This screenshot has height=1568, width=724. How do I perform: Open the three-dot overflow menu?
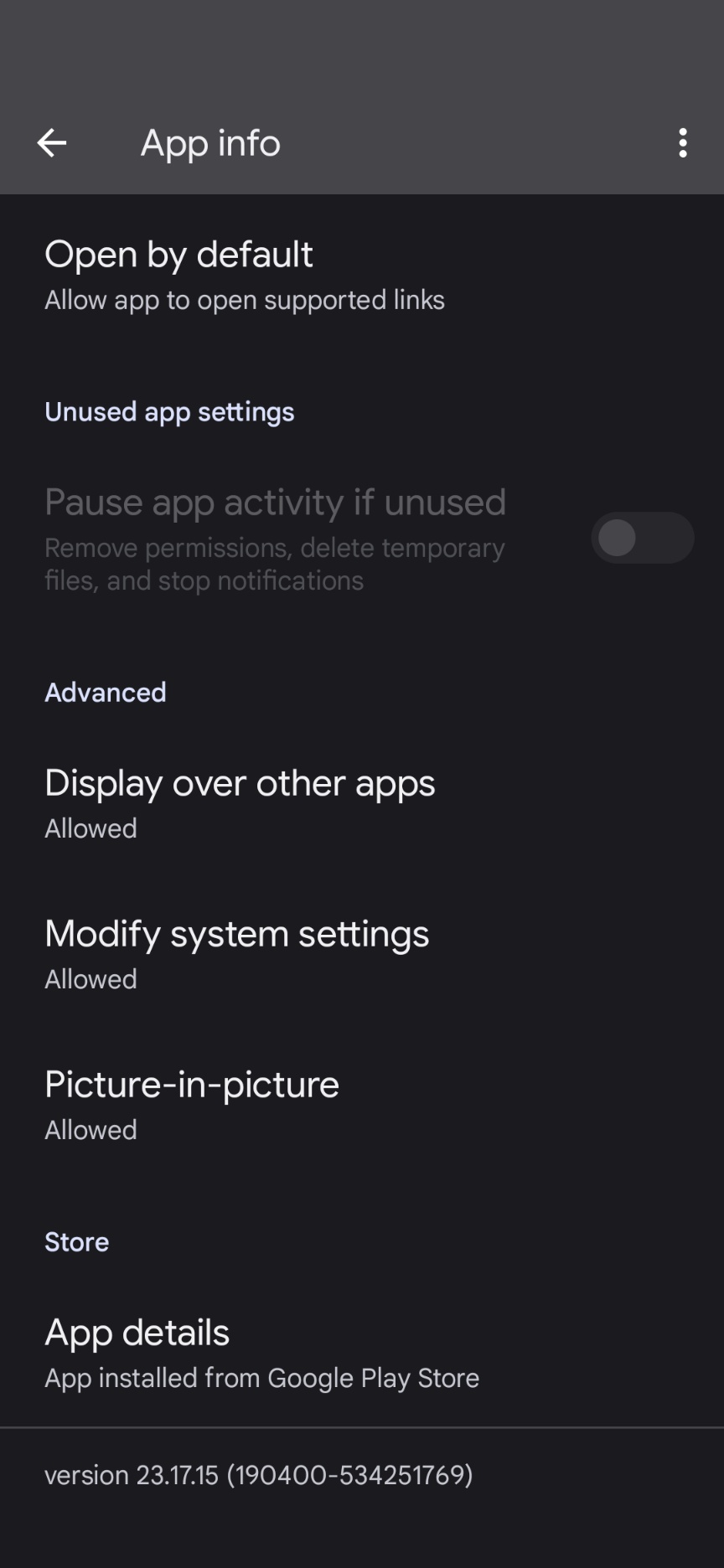coord(683,143)
